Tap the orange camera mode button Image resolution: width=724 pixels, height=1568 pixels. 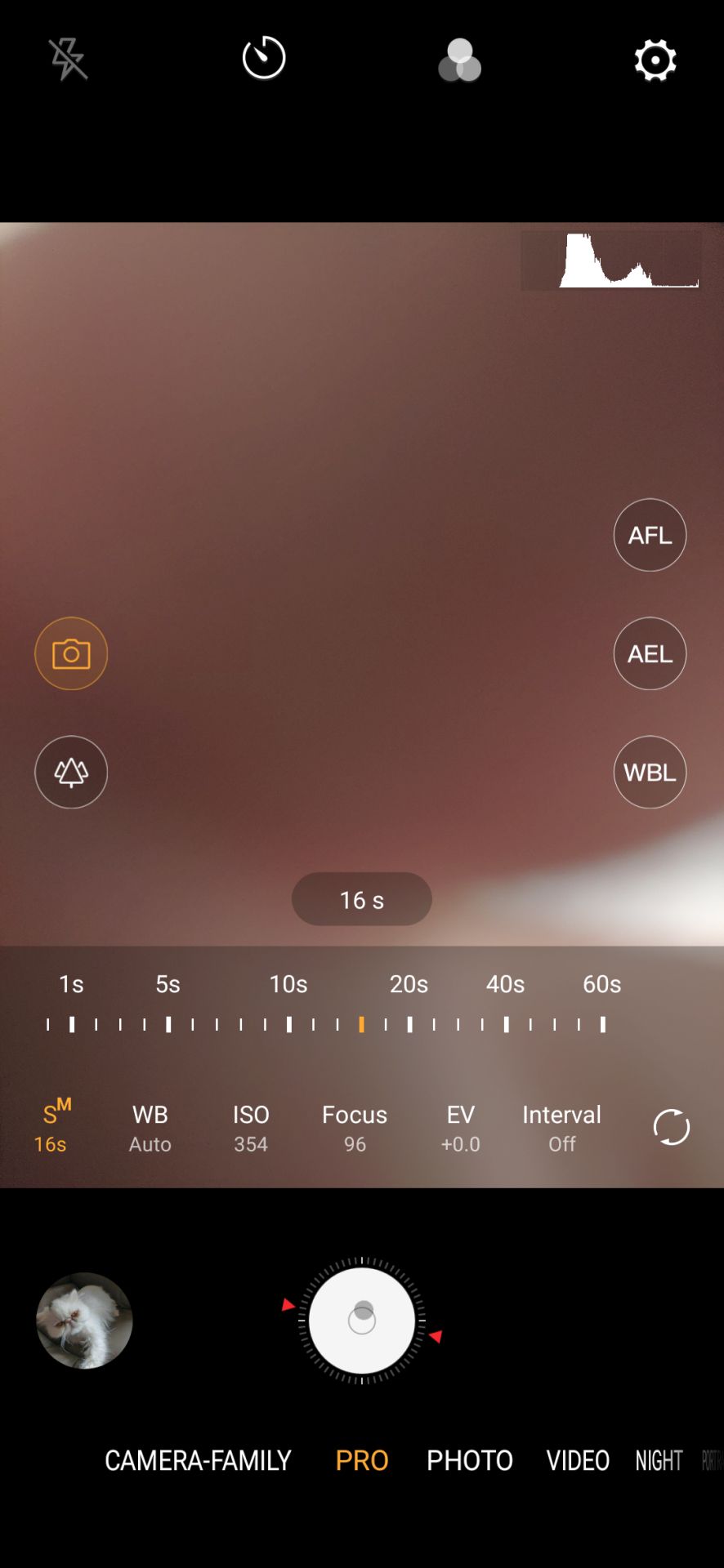pos(71,653)
